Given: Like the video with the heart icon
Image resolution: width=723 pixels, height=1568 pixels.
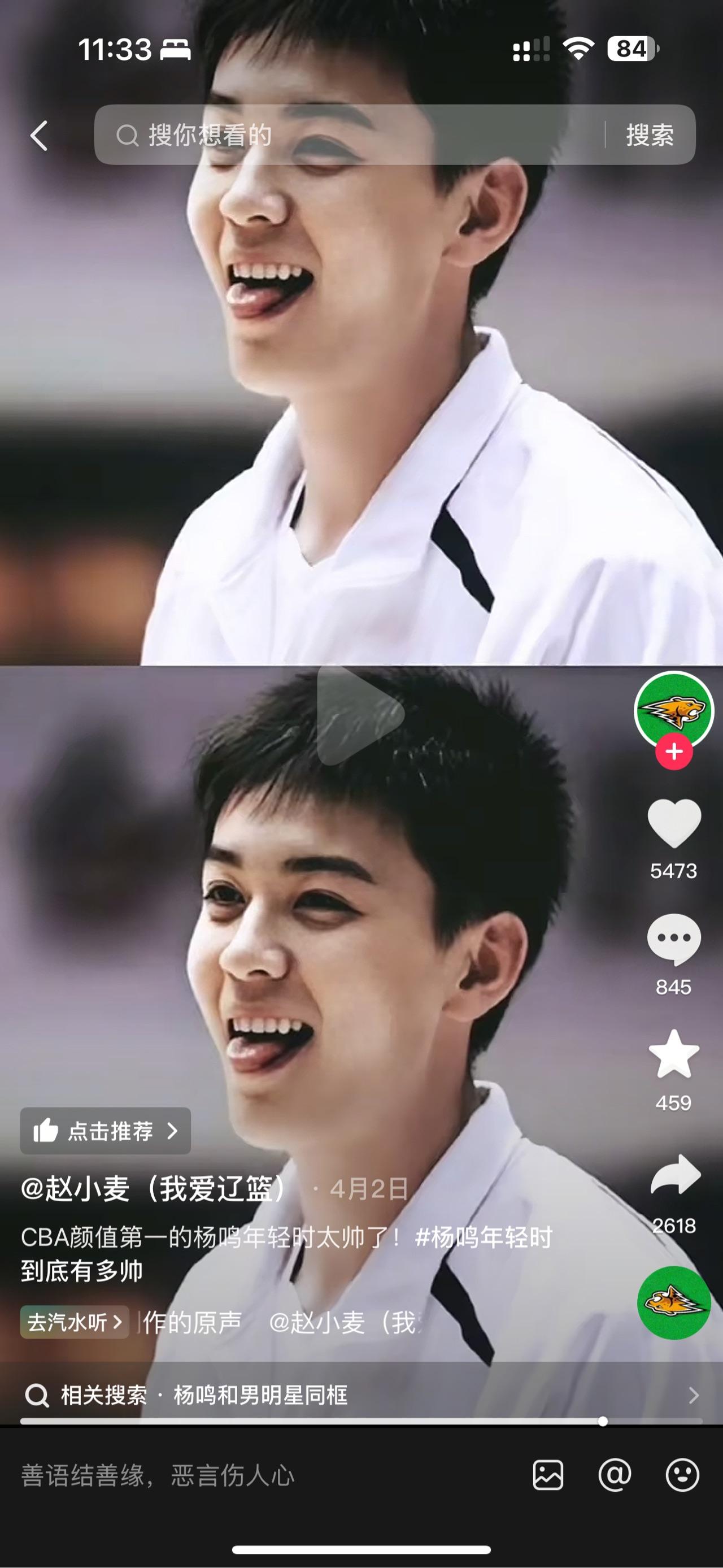Looking at the screenshot, I should pos(674,823).
